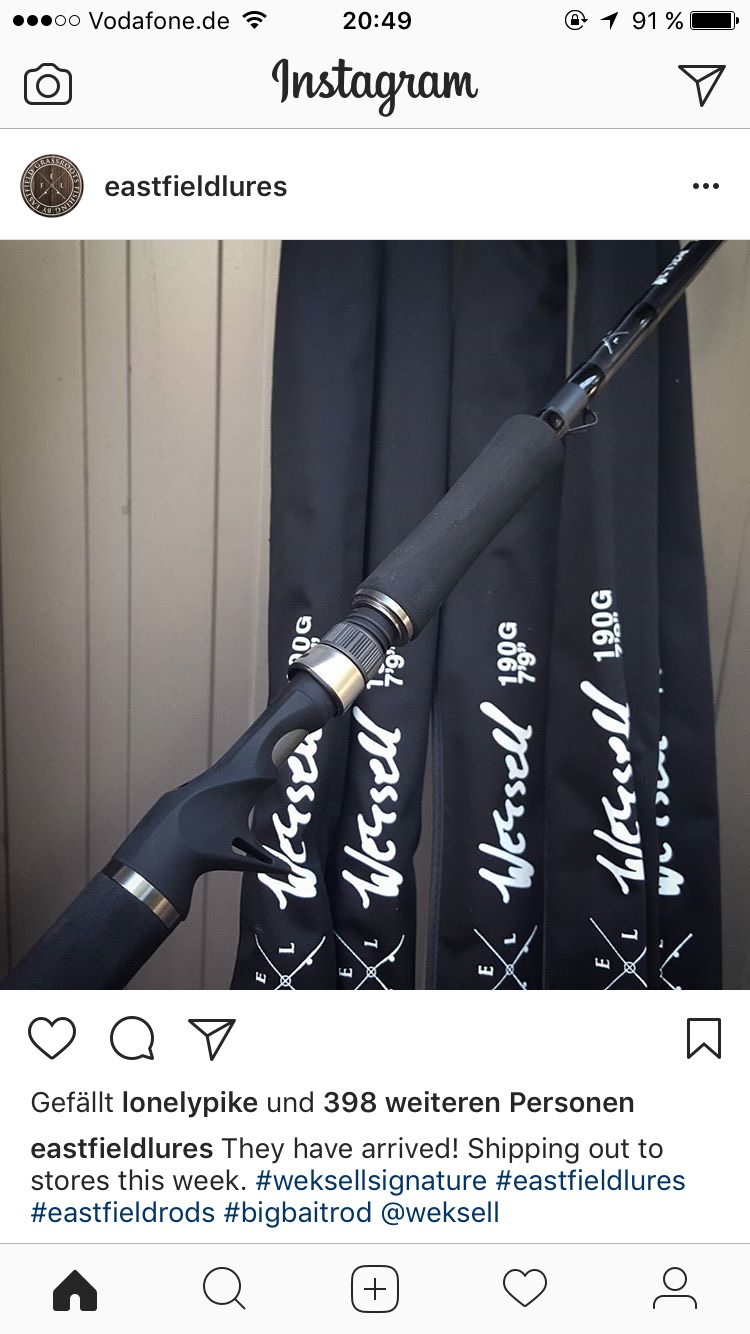
Task: Open direct messages paper plane
Action: (701, 85)
